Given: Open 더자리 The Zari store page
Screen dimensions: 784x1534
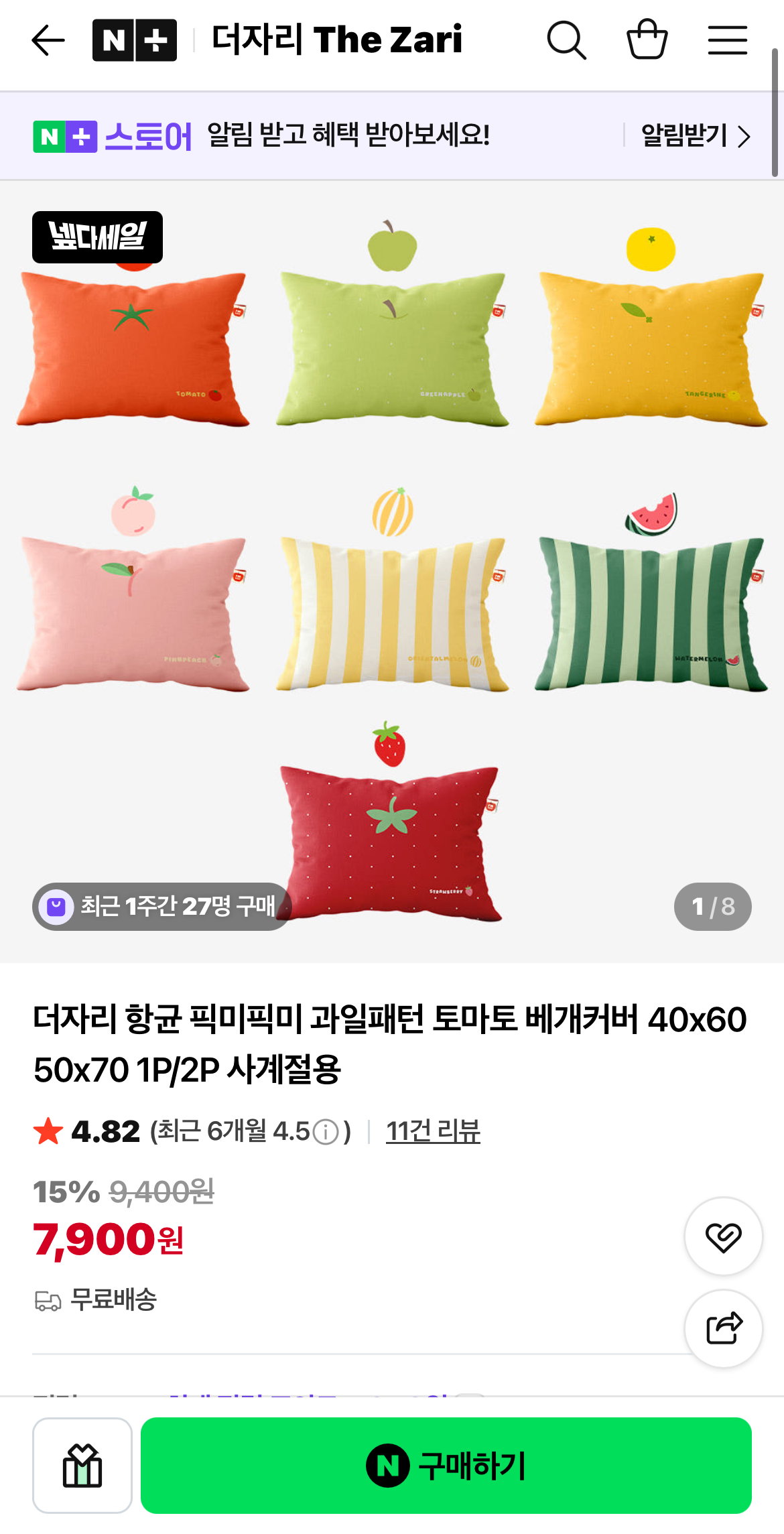Looking at the screenshot, I should (x=337, y=40).
